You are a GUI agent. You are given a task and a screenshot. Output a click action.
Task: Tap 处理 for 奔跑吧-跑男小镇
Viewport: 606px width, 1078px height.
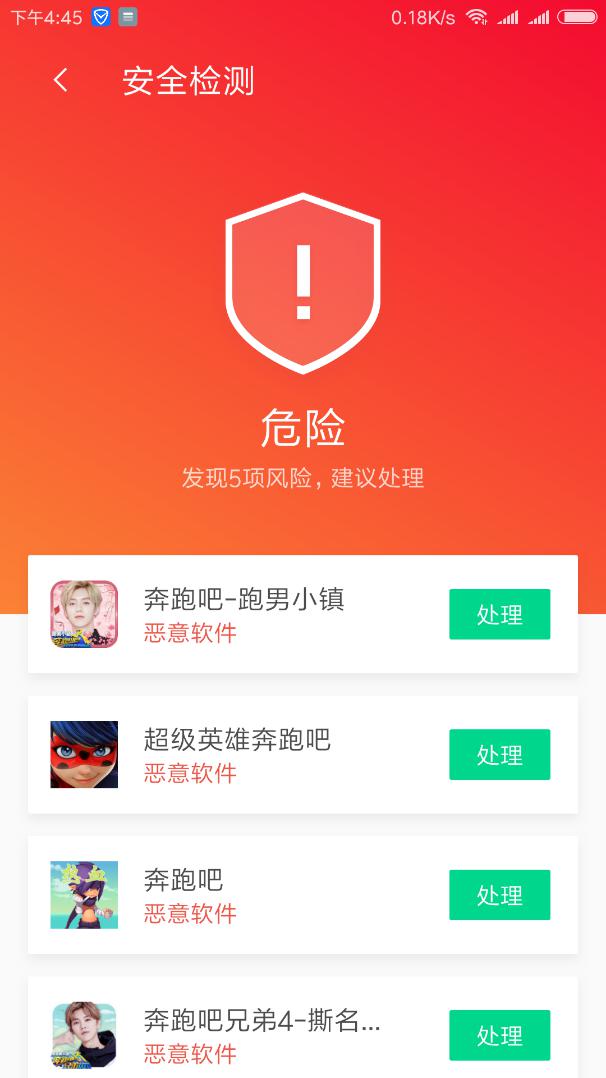coord(499,614)
